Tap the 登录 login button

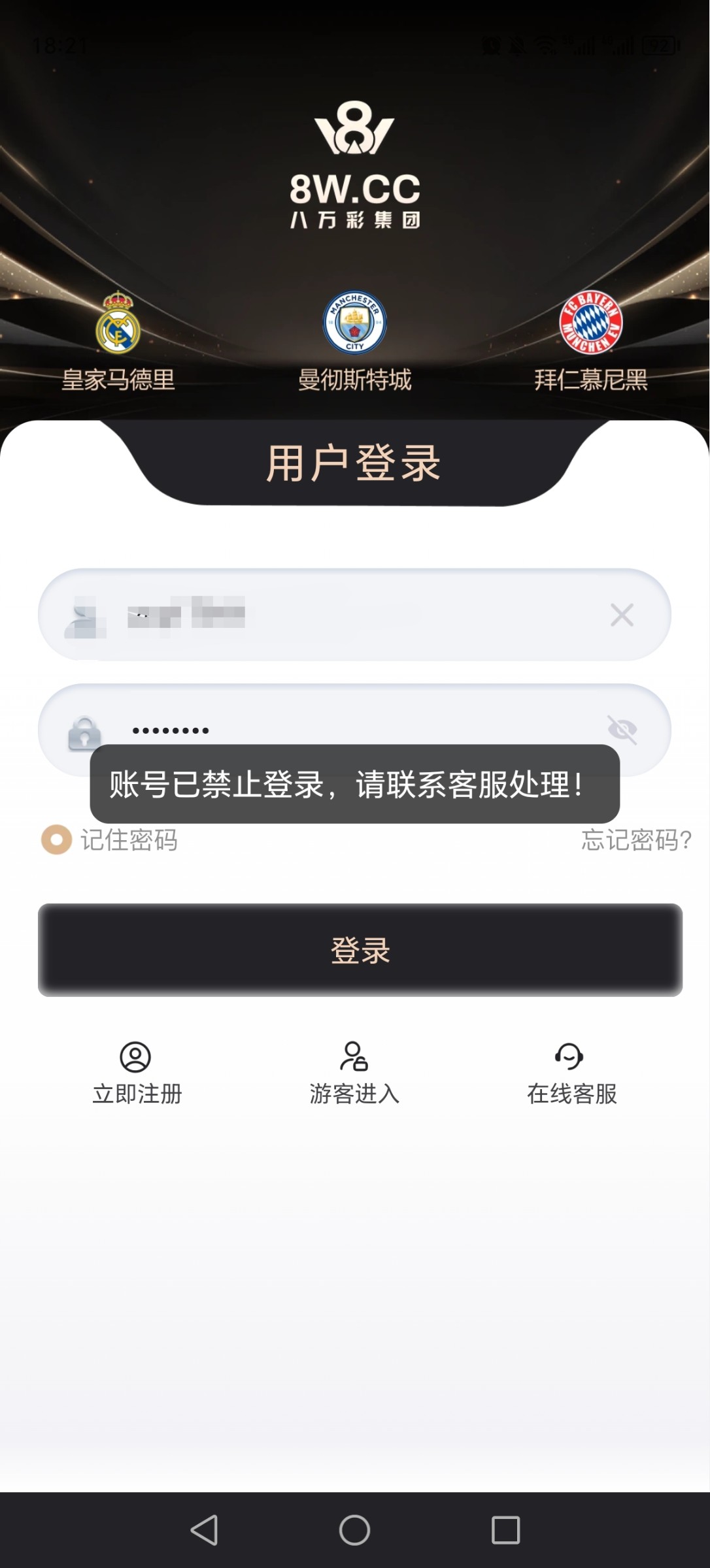coord(360,950)
